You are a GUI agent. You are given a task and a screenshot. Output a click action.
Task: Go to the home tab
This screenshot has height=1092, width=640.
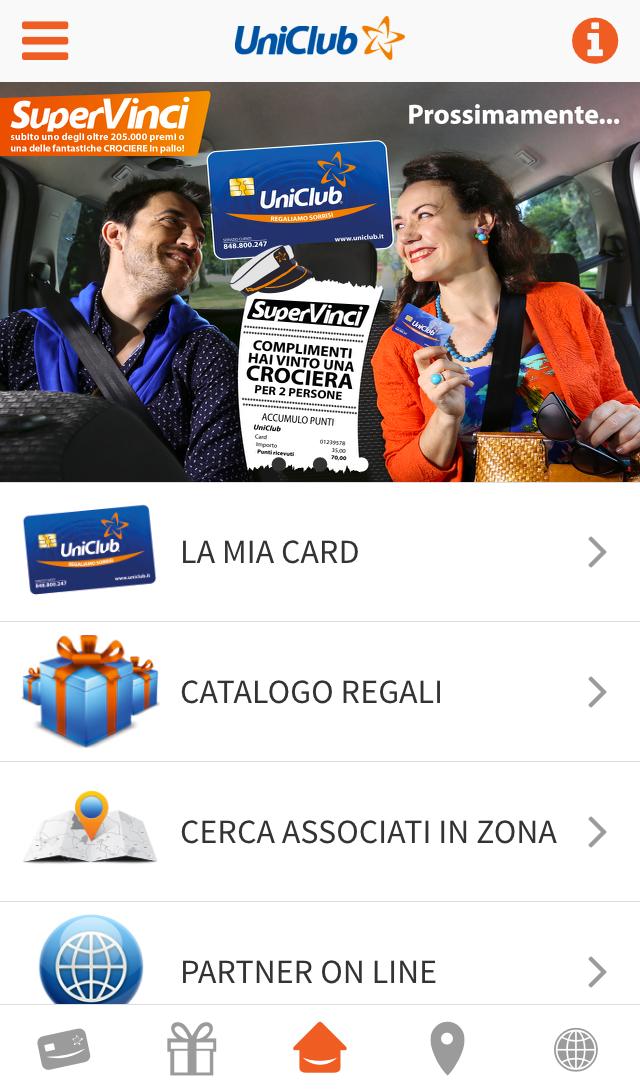coord(320,1049)
